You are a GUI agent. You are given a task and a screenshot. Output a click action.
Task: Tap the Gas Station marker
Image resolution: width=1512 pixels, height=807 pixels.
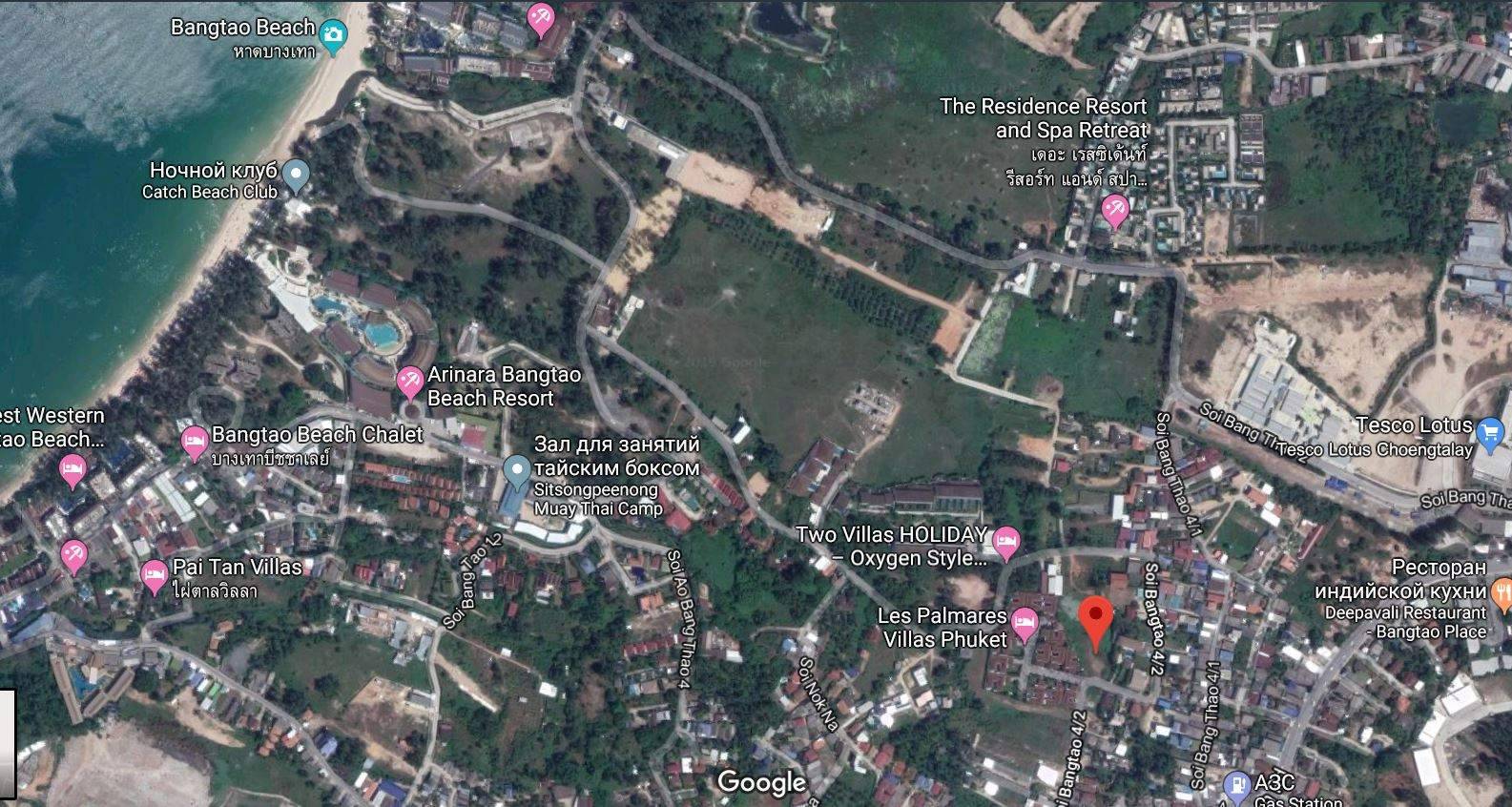coord(1236,785)
